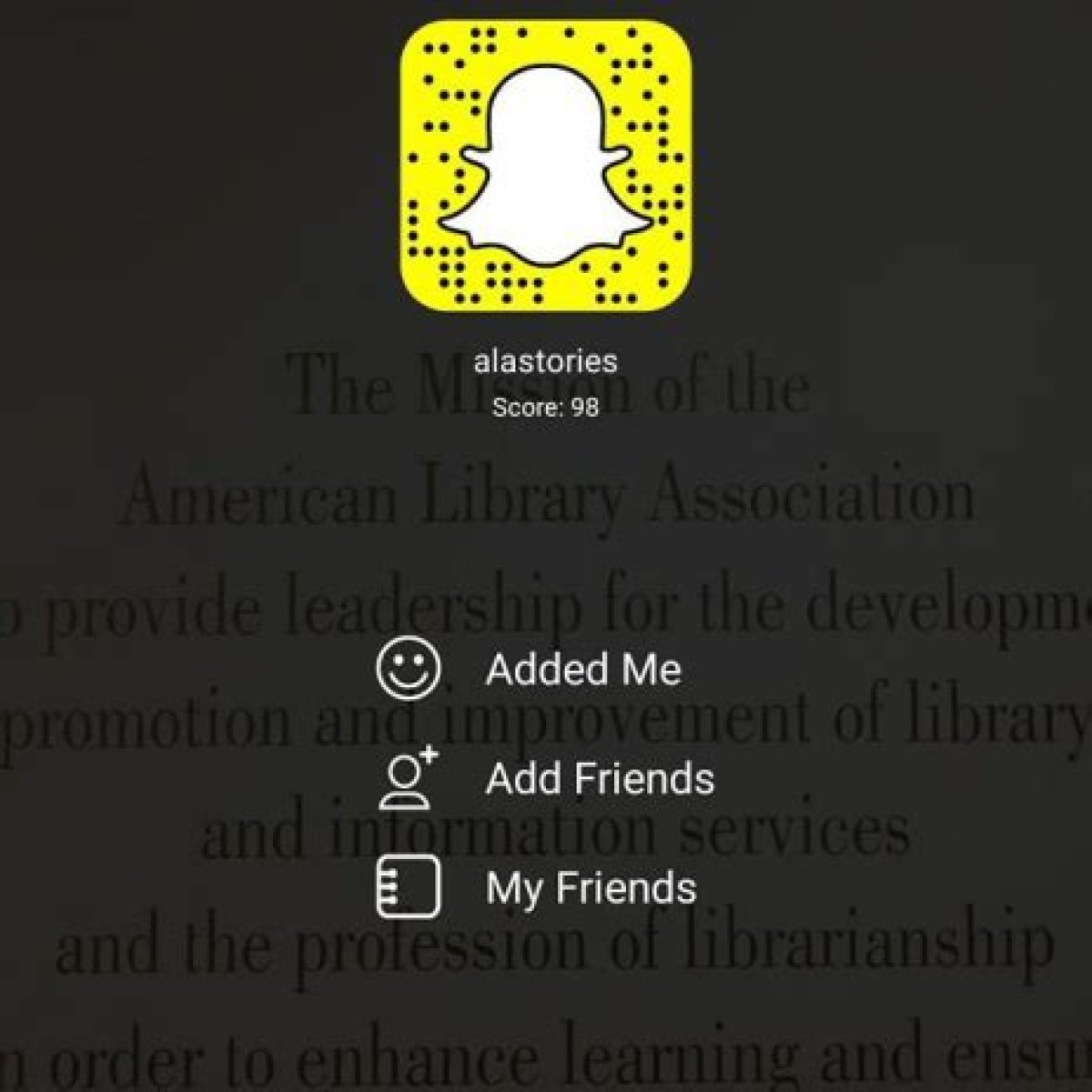1092x1092 pixels.
Task: Select Add Friends option
Action: (x=599, y=779)
